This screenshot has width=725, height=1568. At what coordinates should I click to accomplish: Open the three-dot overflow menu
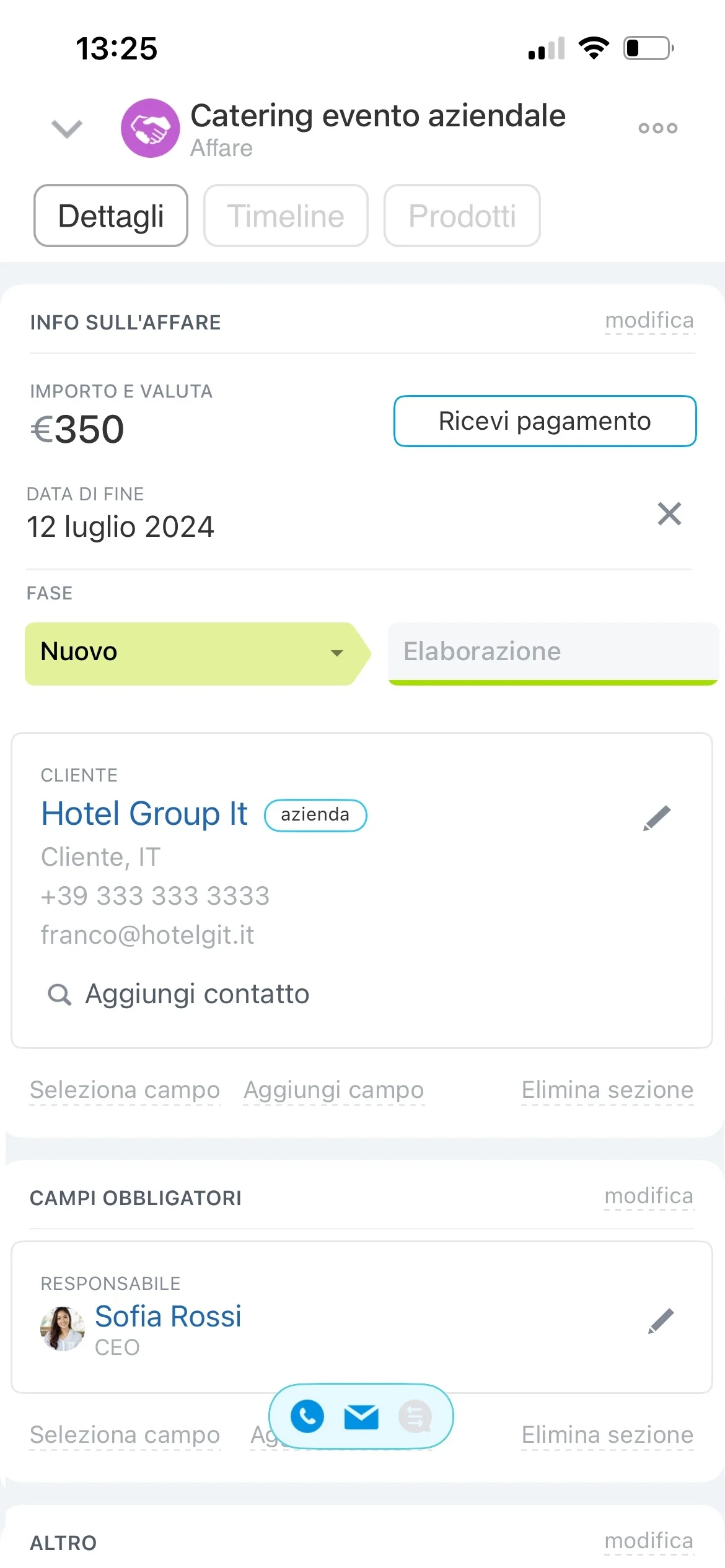657,128
